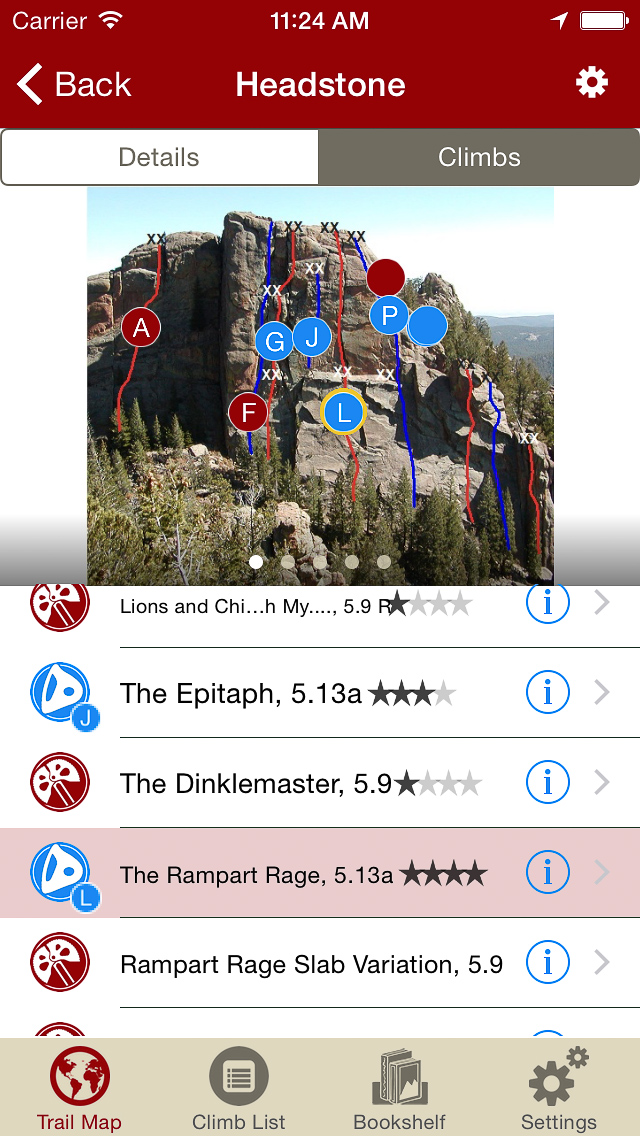
Task: Select route marker A on the photo
Action: click(141, 327)
